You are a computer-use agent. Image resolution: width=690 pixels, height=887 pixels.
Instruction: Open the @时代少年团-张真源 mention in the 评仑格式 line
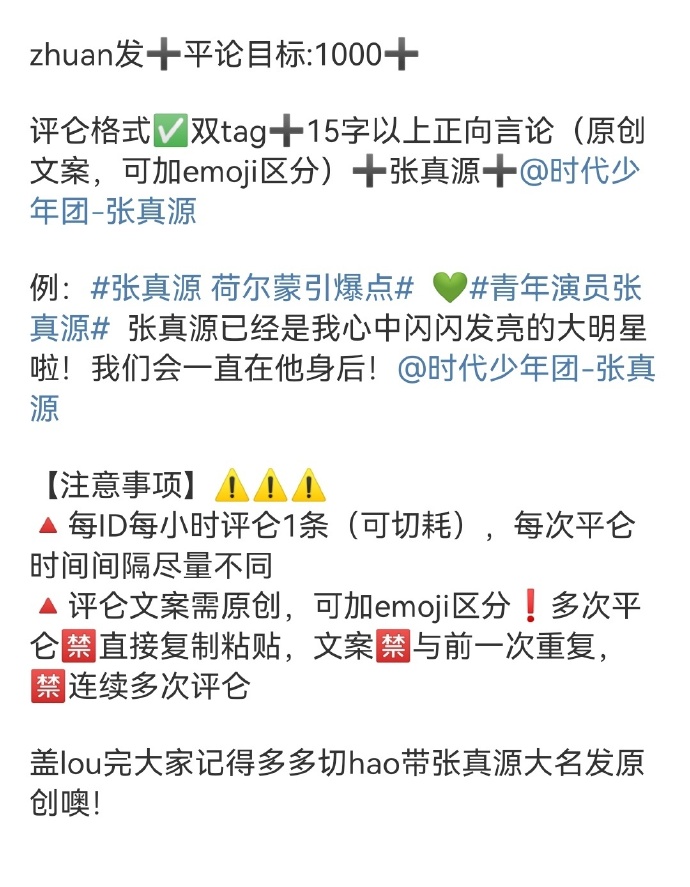coord(579,171)
